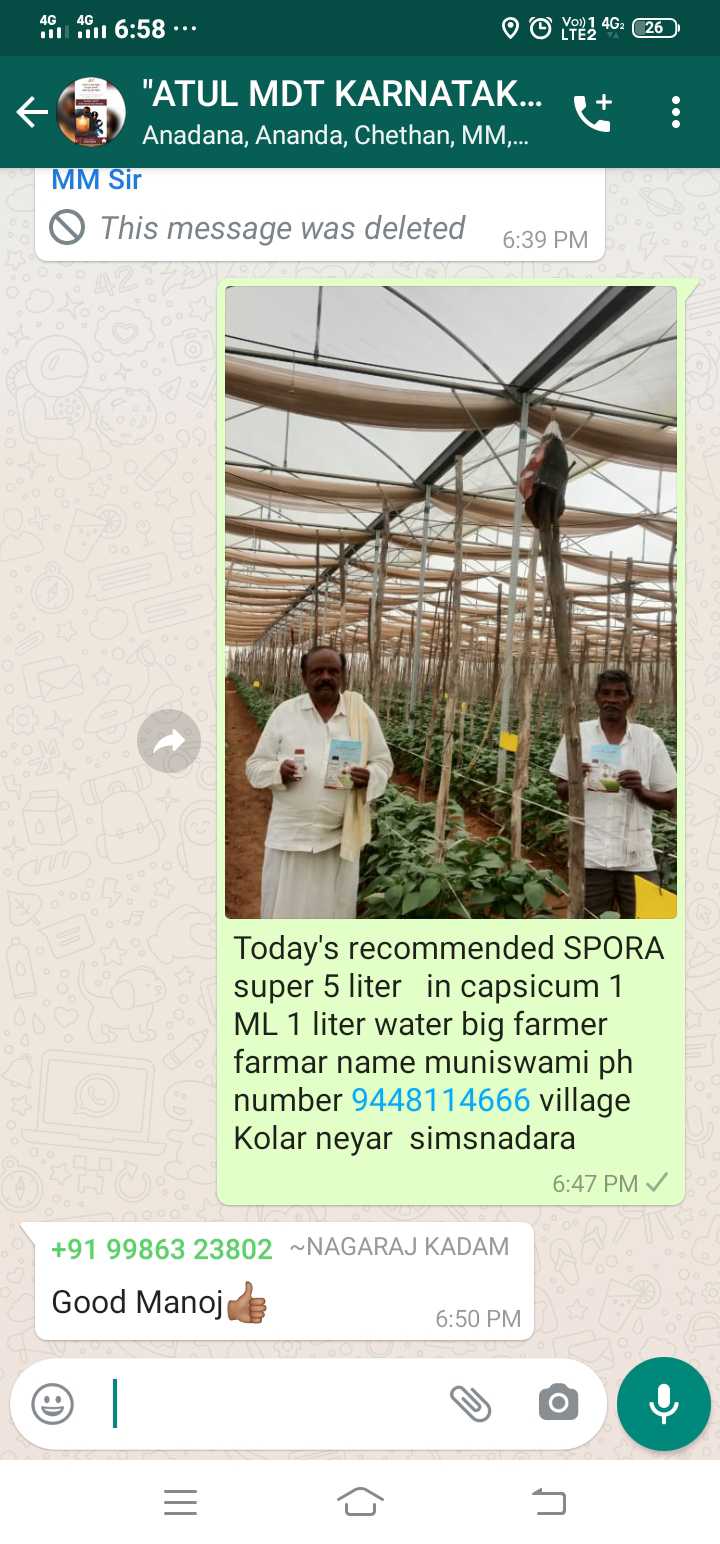
Task: Tap phone number 9448114666 link
Action: click(x=440, y=1100)
